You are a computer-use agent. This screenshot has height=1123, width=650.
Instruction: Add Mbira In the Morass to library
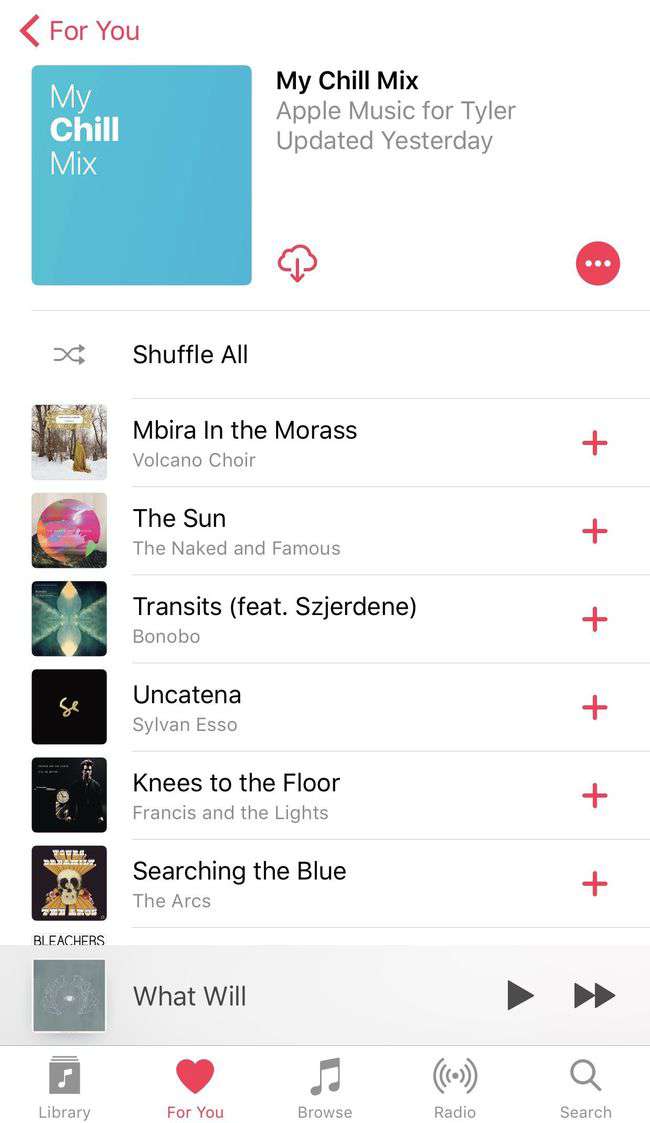point(595,443)
